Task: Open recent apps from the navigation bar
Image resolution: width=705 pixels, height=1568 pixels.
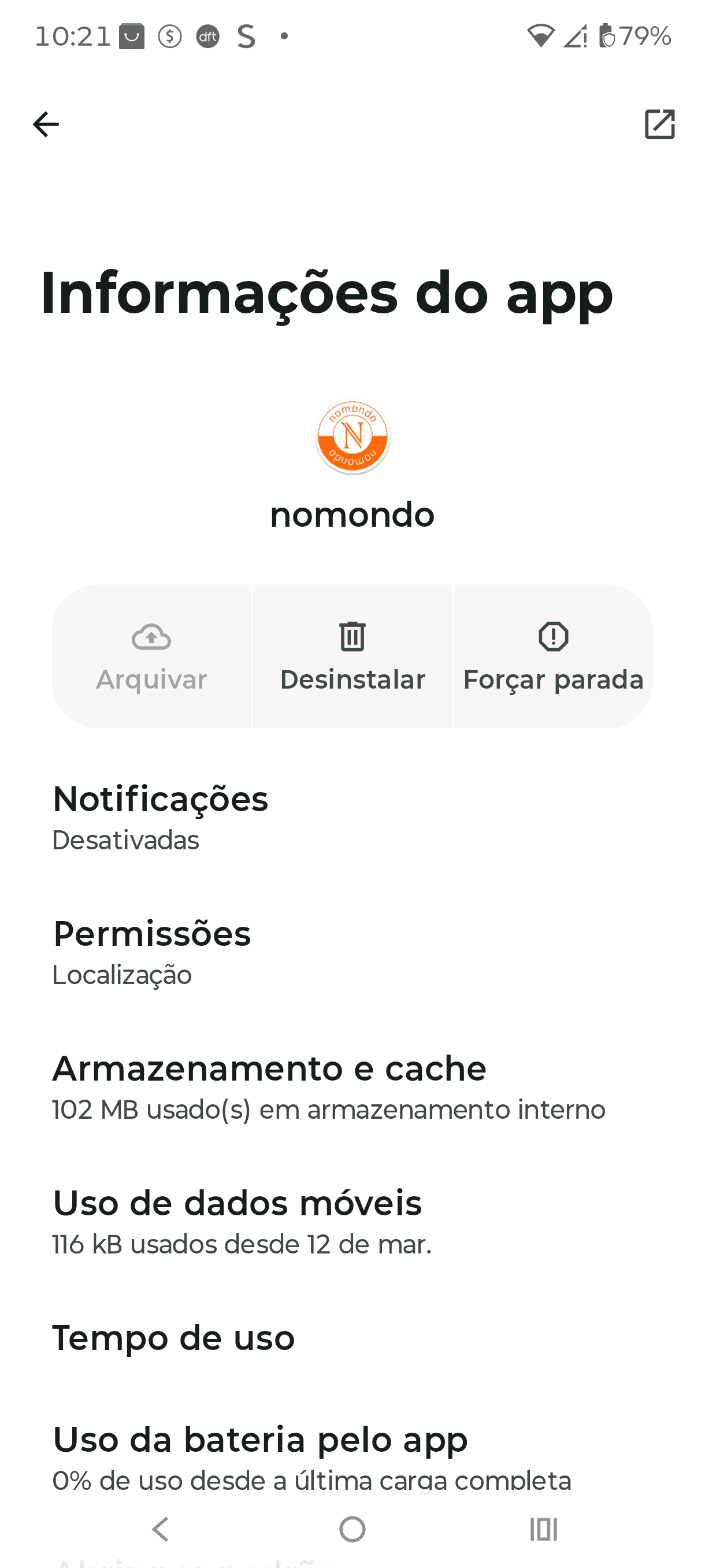Action: coord(544,1530)
